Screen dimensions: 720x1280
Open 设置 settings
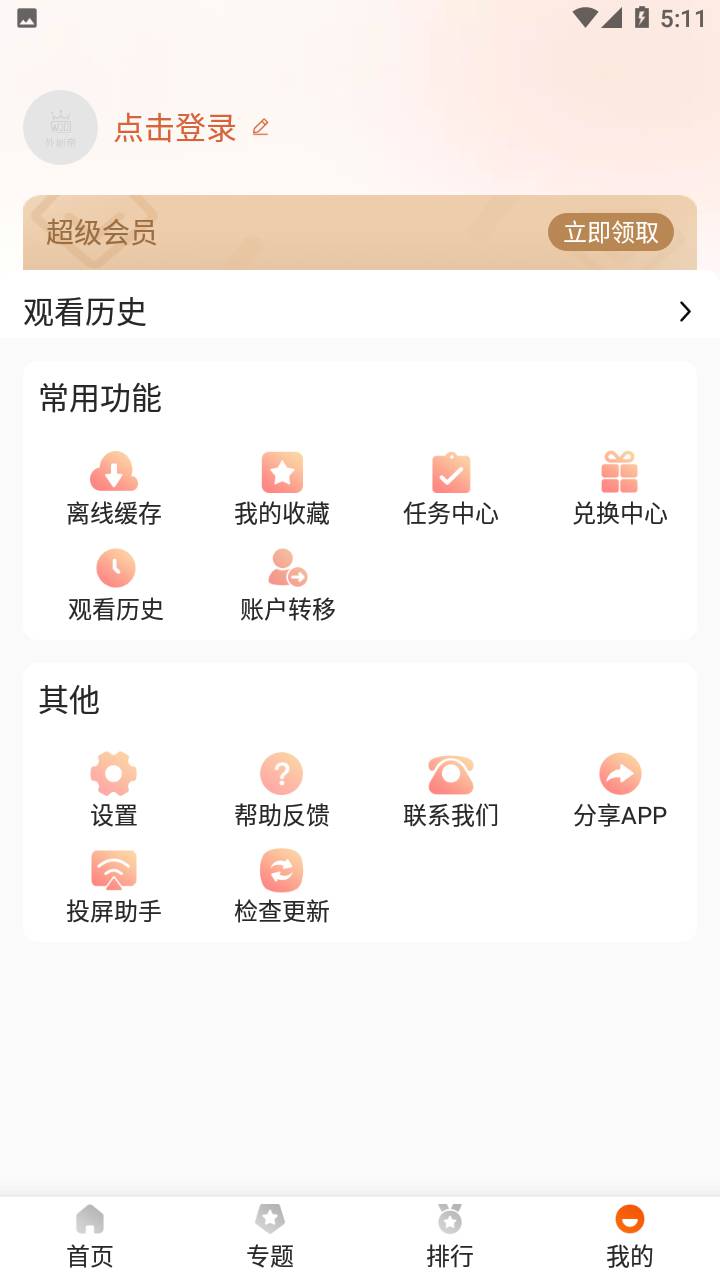pos(114,791)
